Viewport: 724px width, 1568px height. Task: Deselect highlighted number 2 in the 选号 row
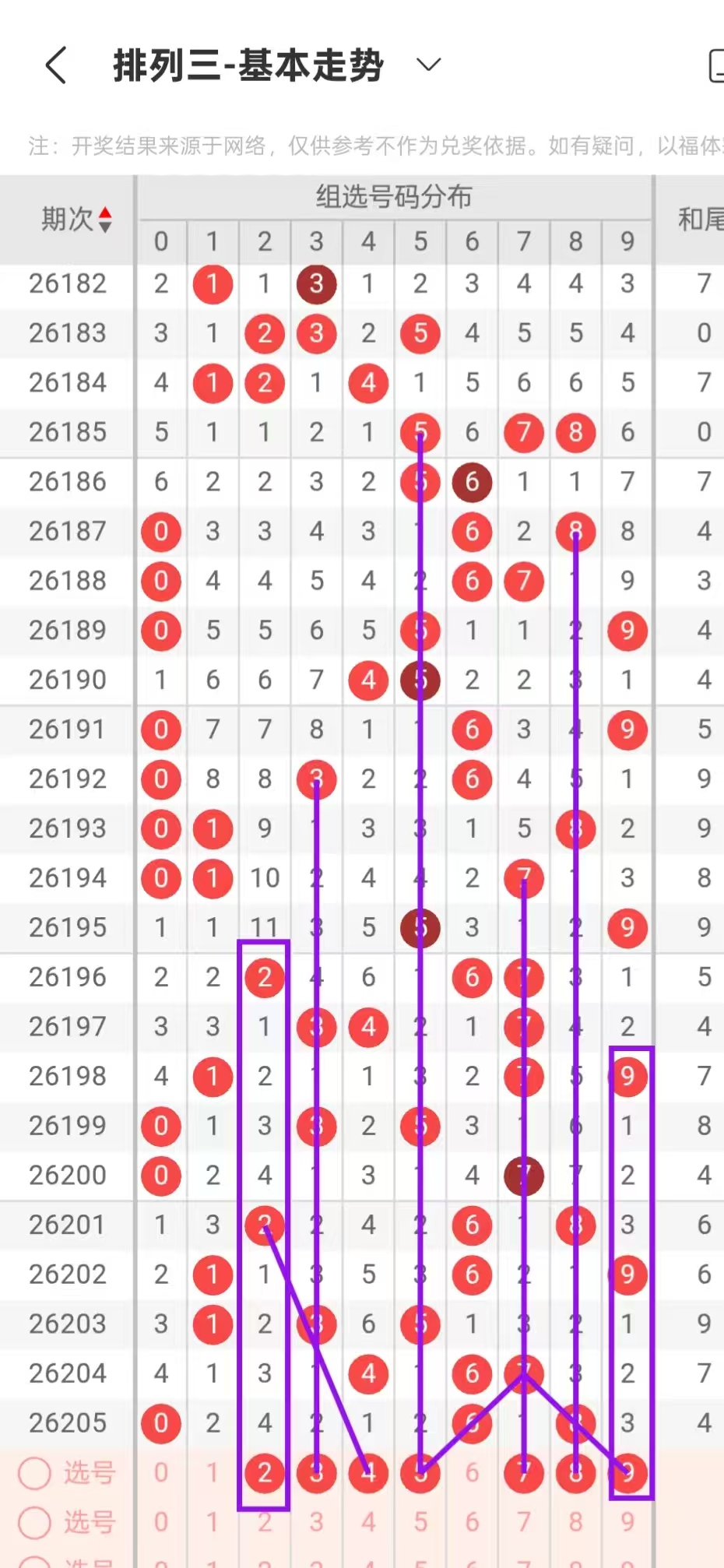pyautogui.click(x=265, y=1472)
